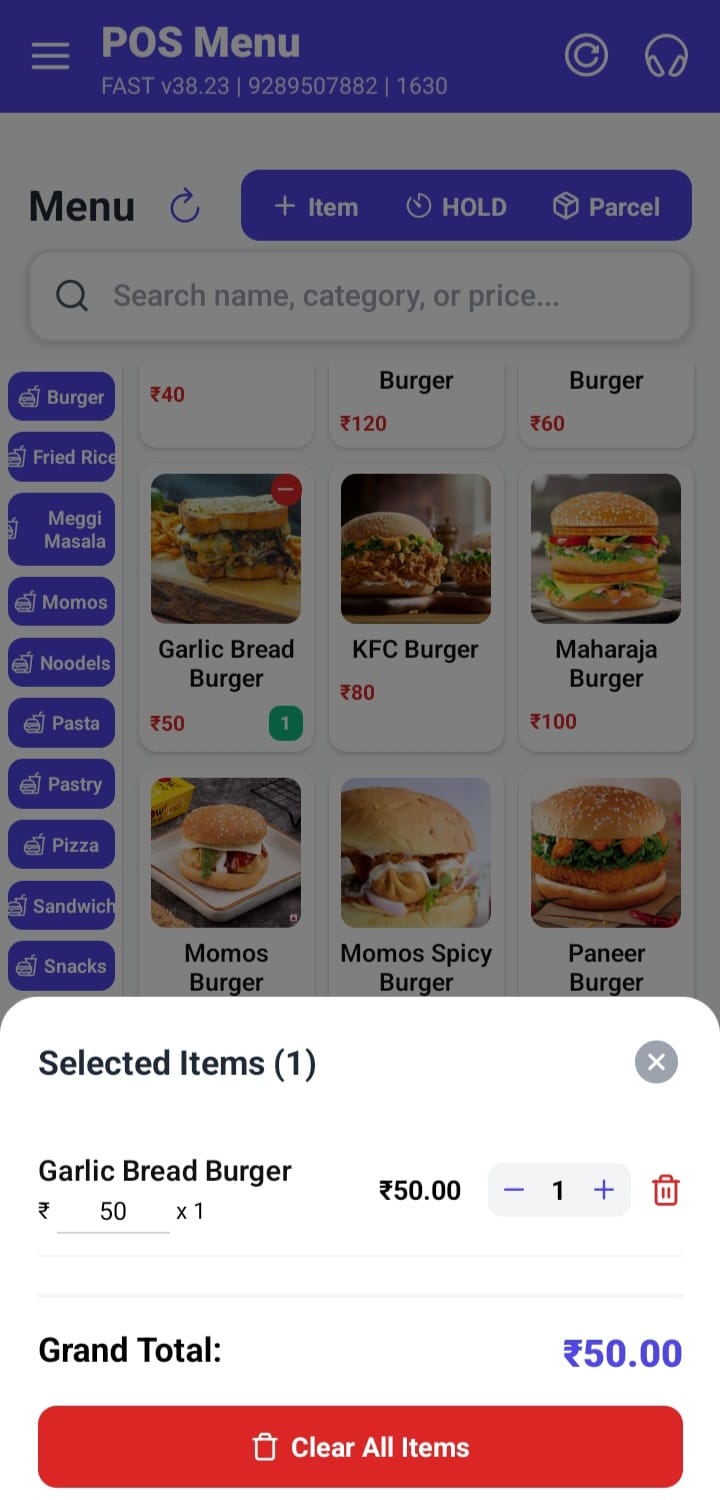Tap Clear All Items button

(360, 1447)
